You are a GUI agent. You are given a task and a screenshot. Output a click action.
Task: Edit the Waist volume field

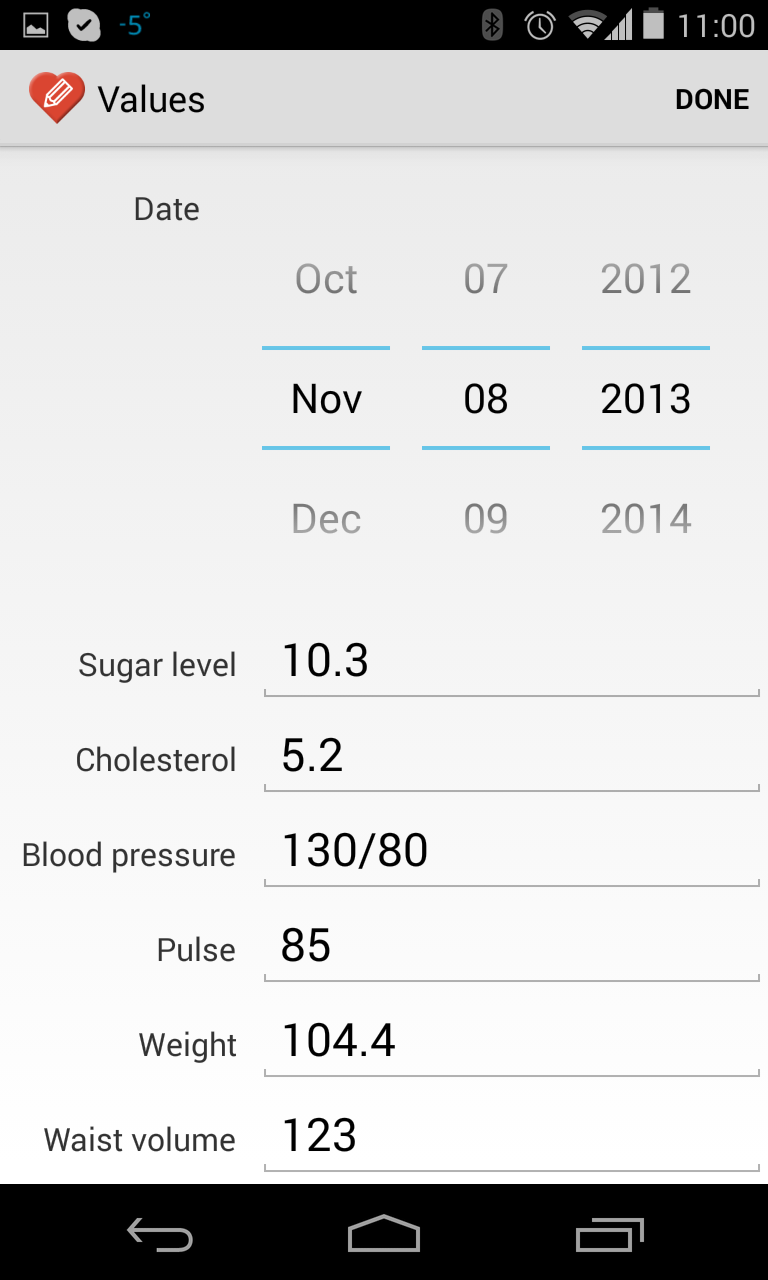[x=512, y=1138]
